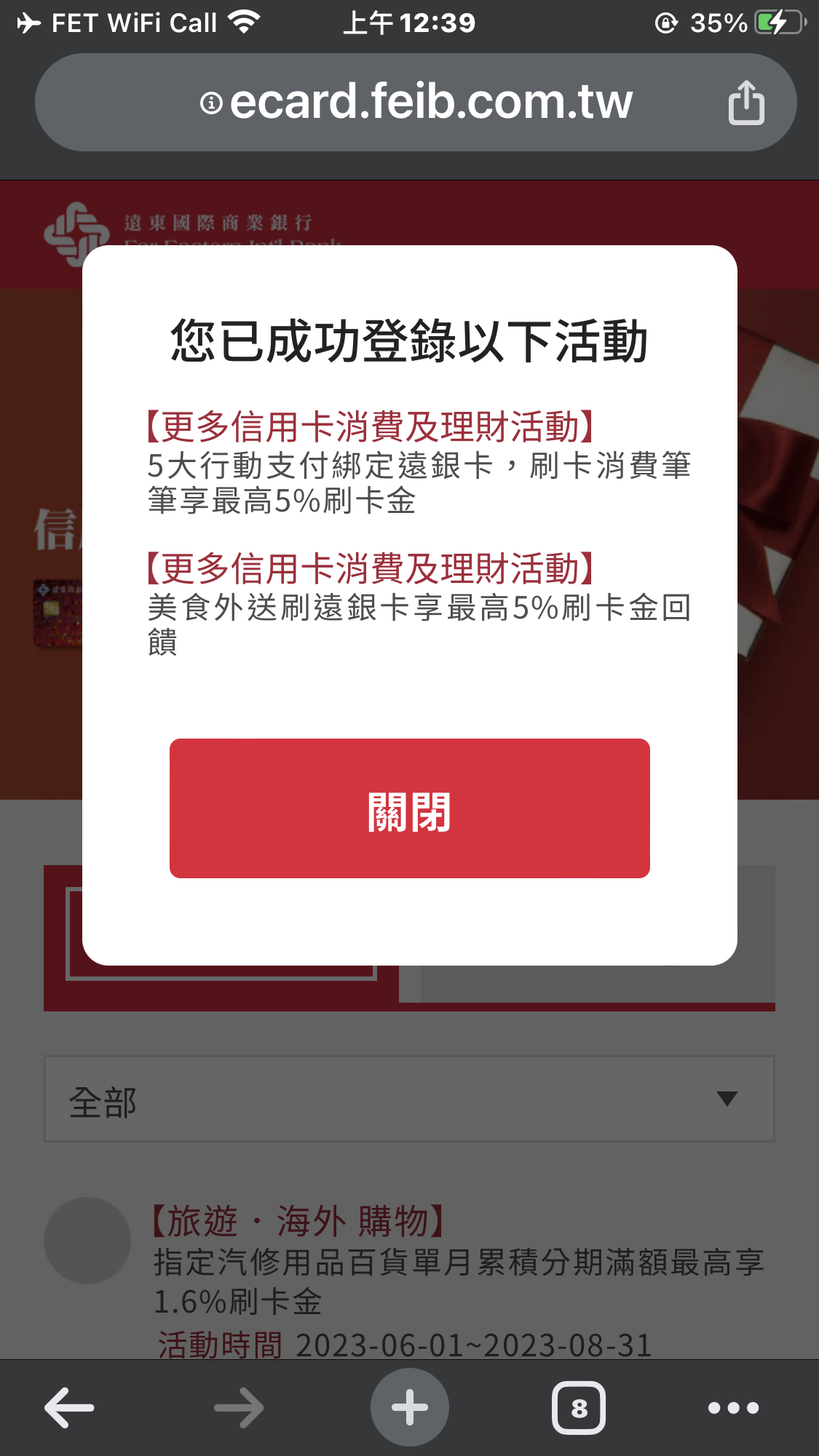The image size is (819, 1456).
Task: Close the registration success dialog with 關閉
Action: (x=409, y=808)
